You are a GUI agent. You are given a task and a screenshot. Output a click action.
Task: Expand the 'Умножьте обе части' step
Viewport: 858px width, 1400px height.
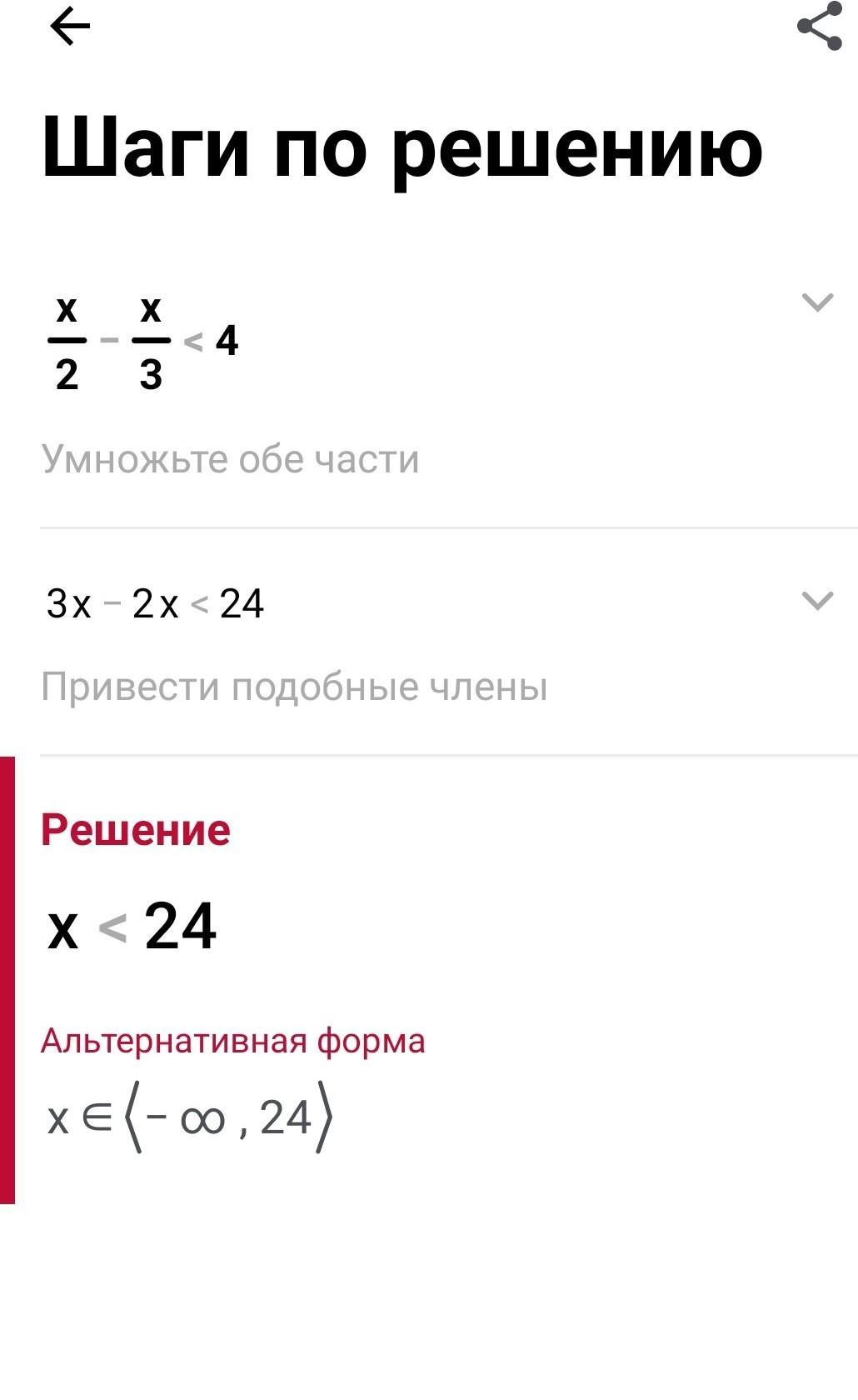[x=816, y=302]
